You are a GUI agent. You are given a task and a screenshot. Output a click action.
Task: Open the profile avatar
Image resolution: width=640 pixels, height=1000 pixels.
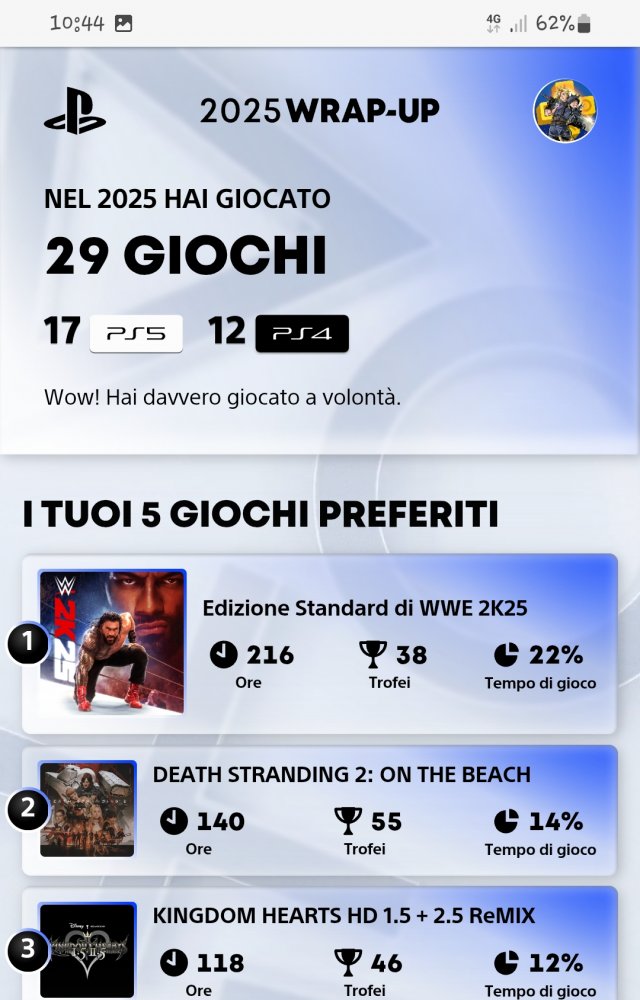[564, 111]
